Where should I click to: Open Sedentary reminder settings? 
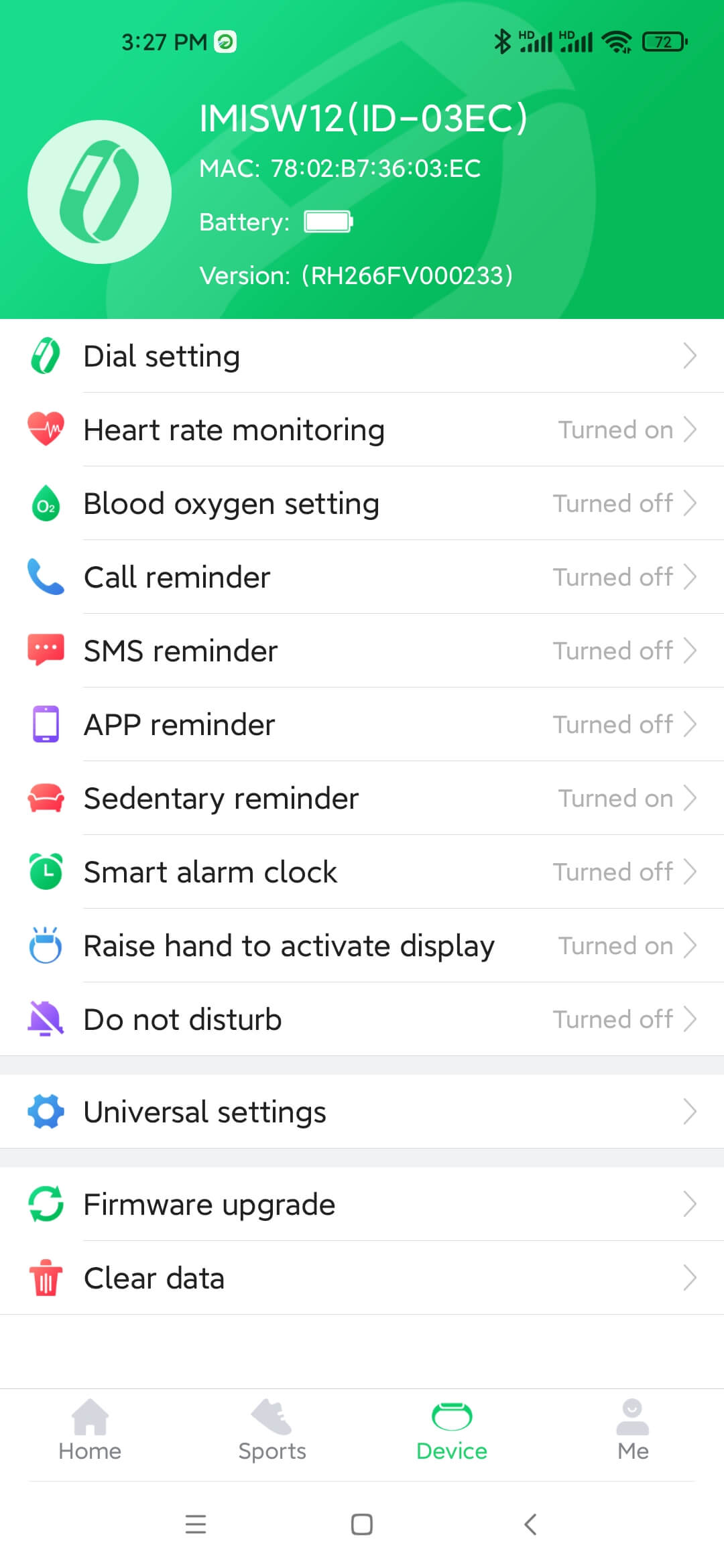coord(362,798)
